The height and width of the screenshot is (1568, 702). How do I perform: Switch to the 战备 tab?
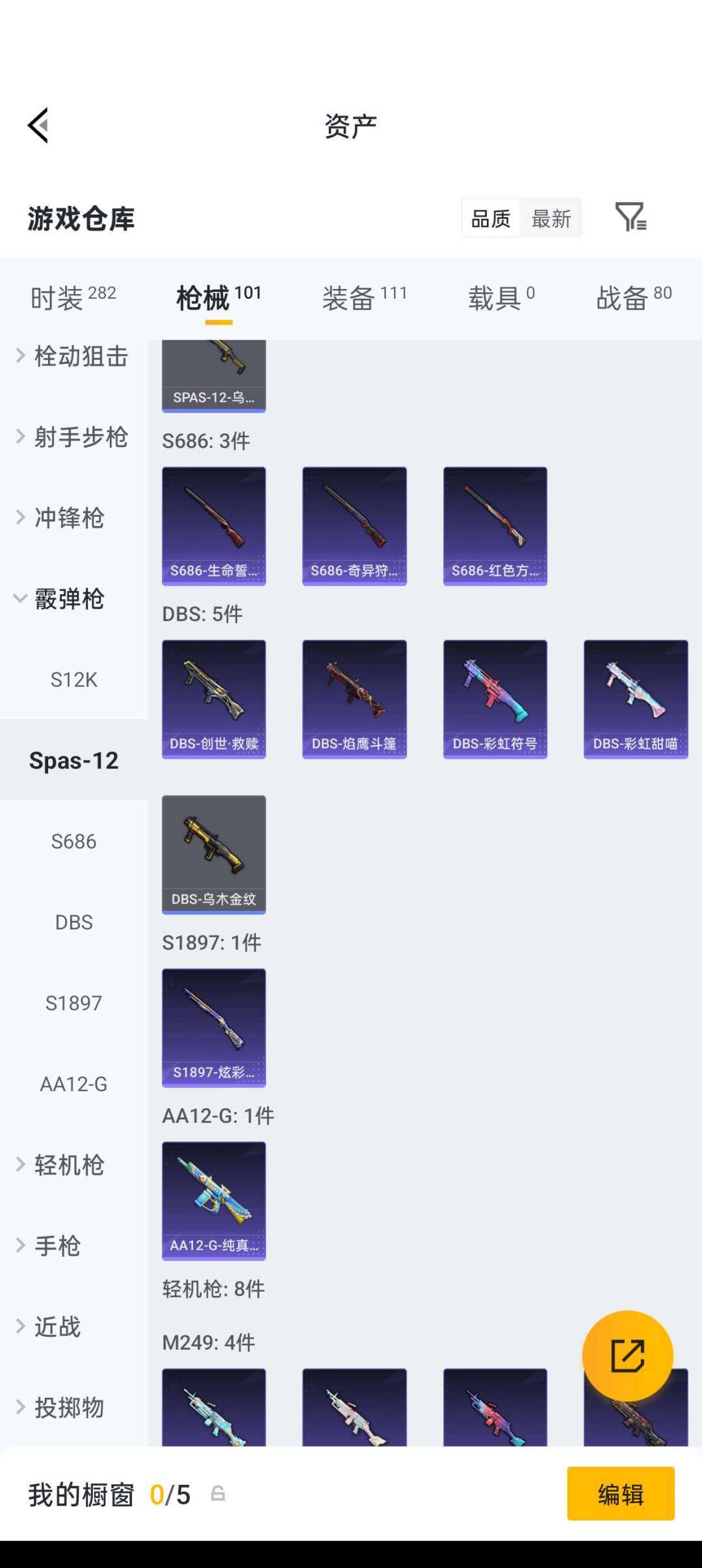634,297
